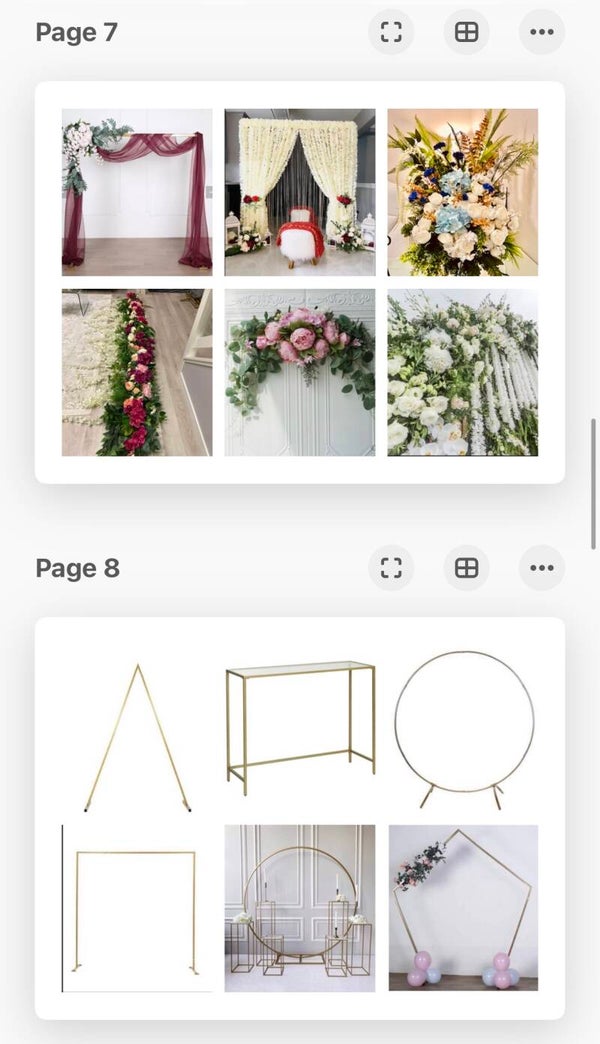This screenshot has width=600, height=1044.
Task: Tap the gold square arch frame image
Action: tap(137, 908)
